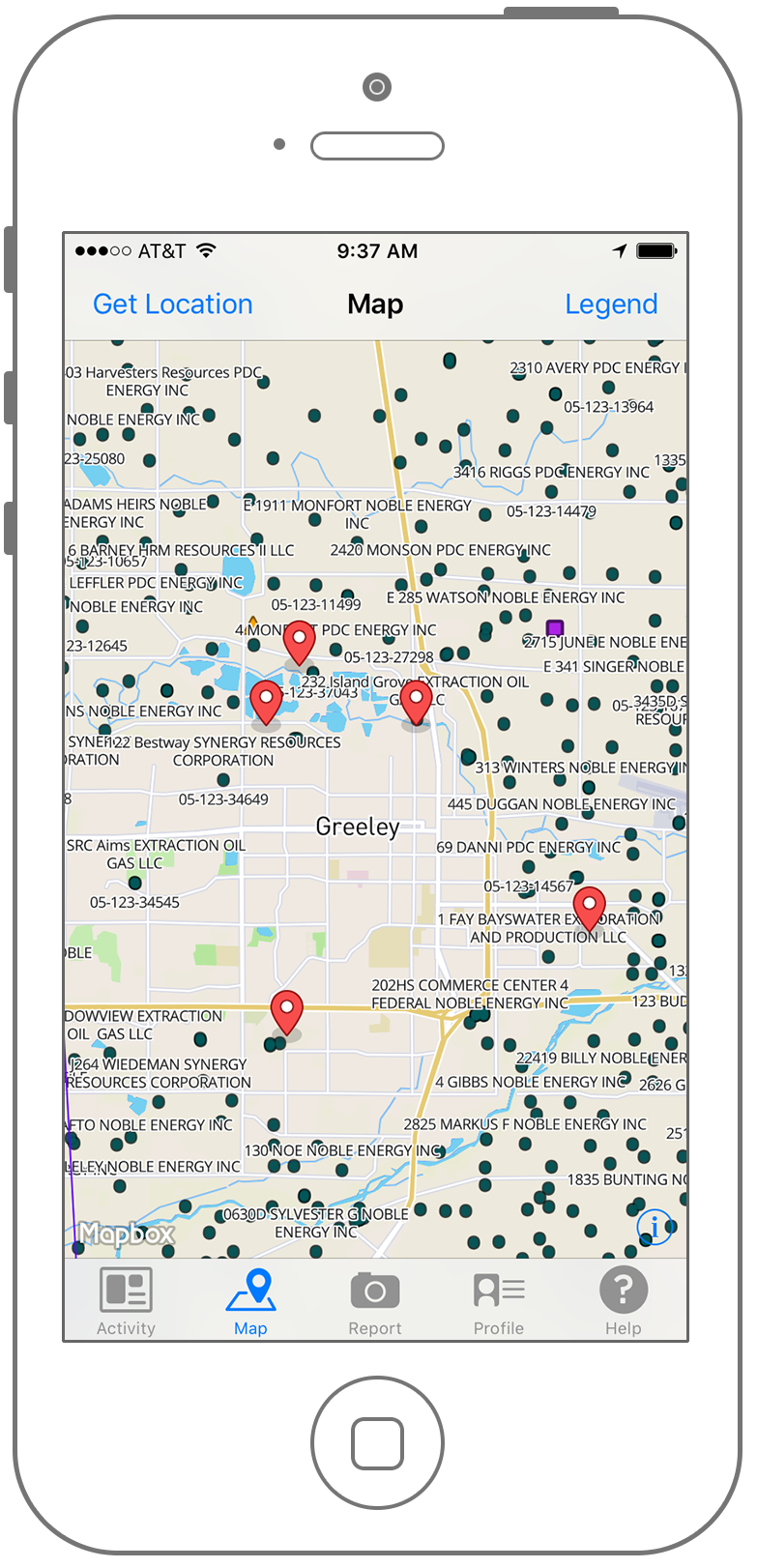The image size is (757, 1568).
Task: Select red pin on 4 MONFORT PDC ENERGY label
Action: click(300, 642)
